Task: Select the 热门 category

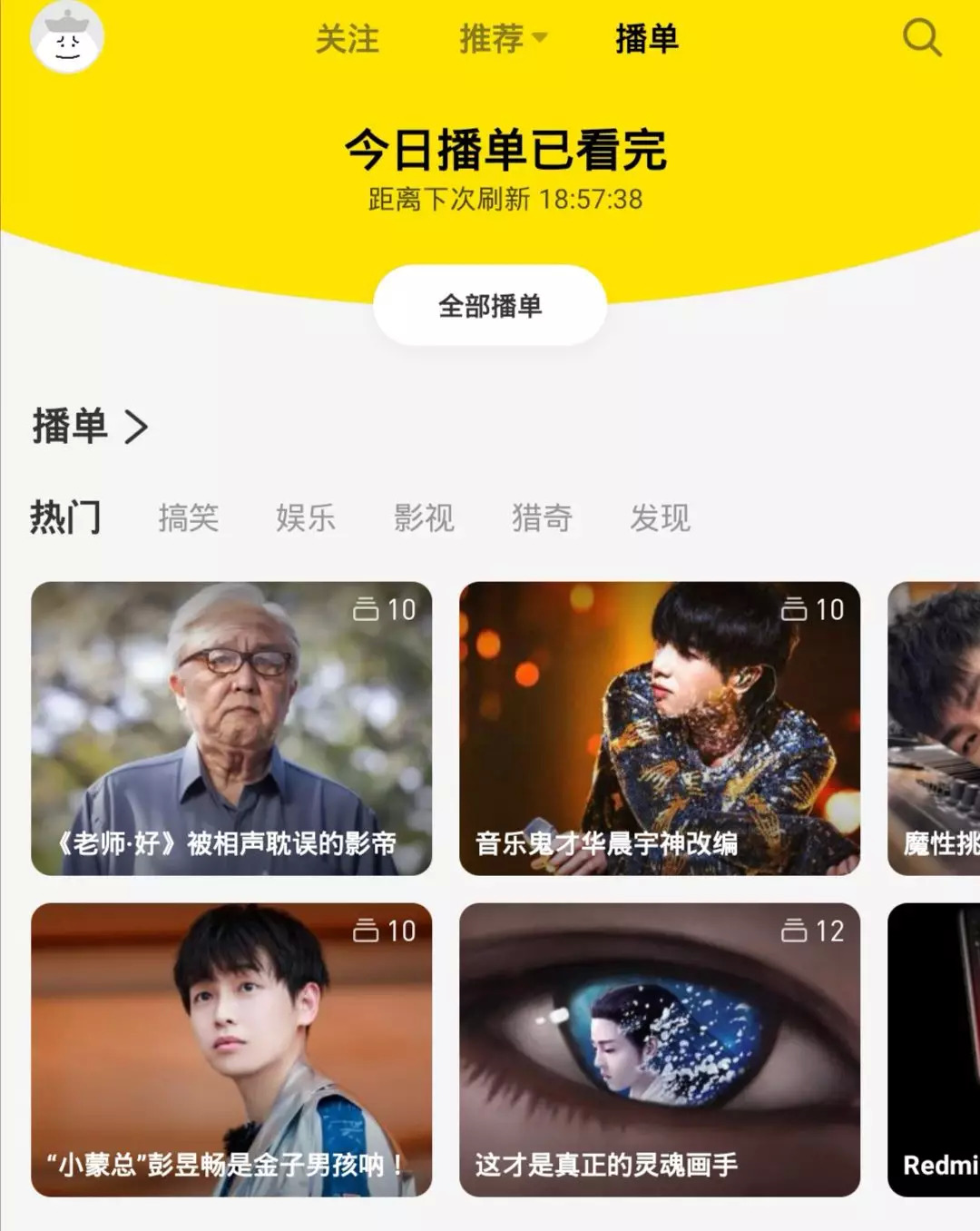Action: point(65,517)
